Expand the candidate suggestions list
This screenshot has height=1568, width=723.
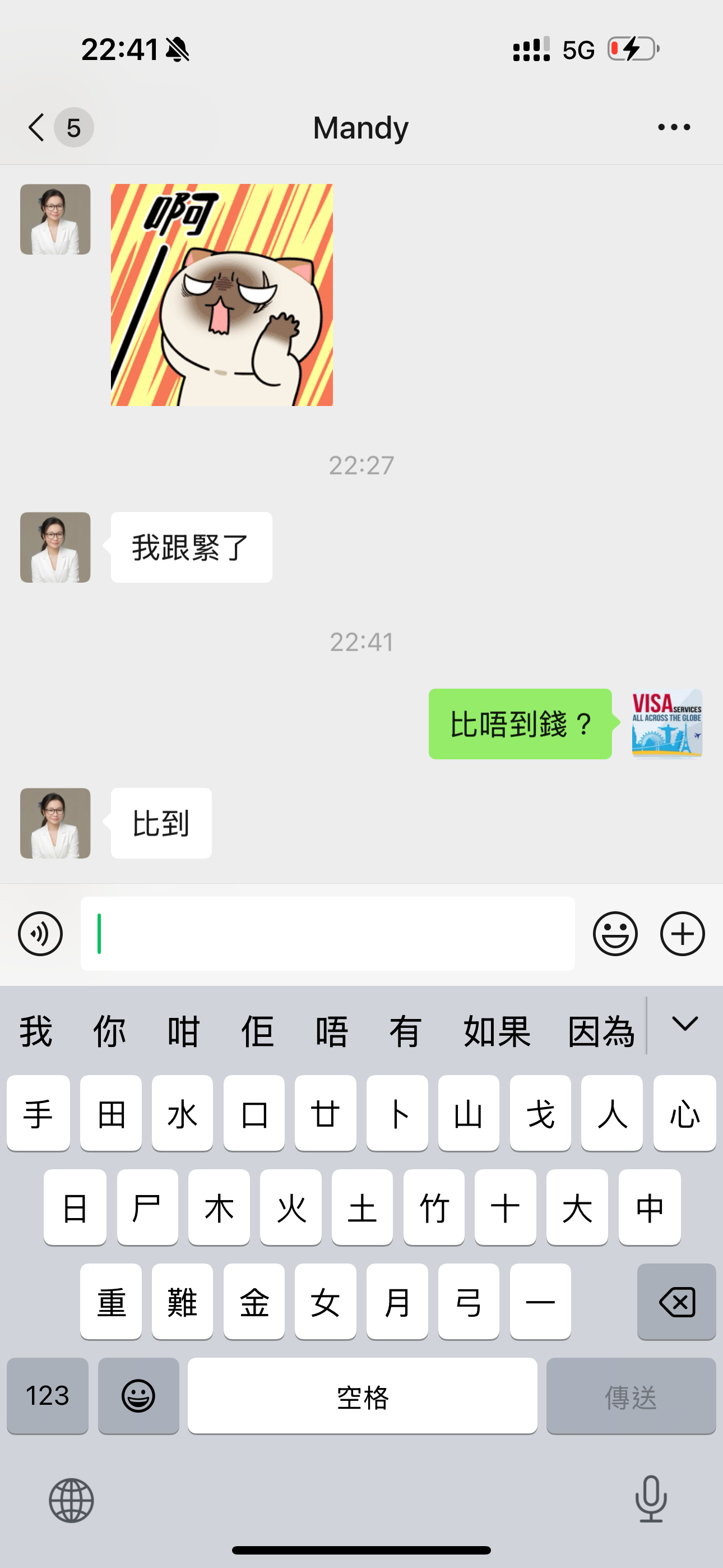[x=685, y=1025]
